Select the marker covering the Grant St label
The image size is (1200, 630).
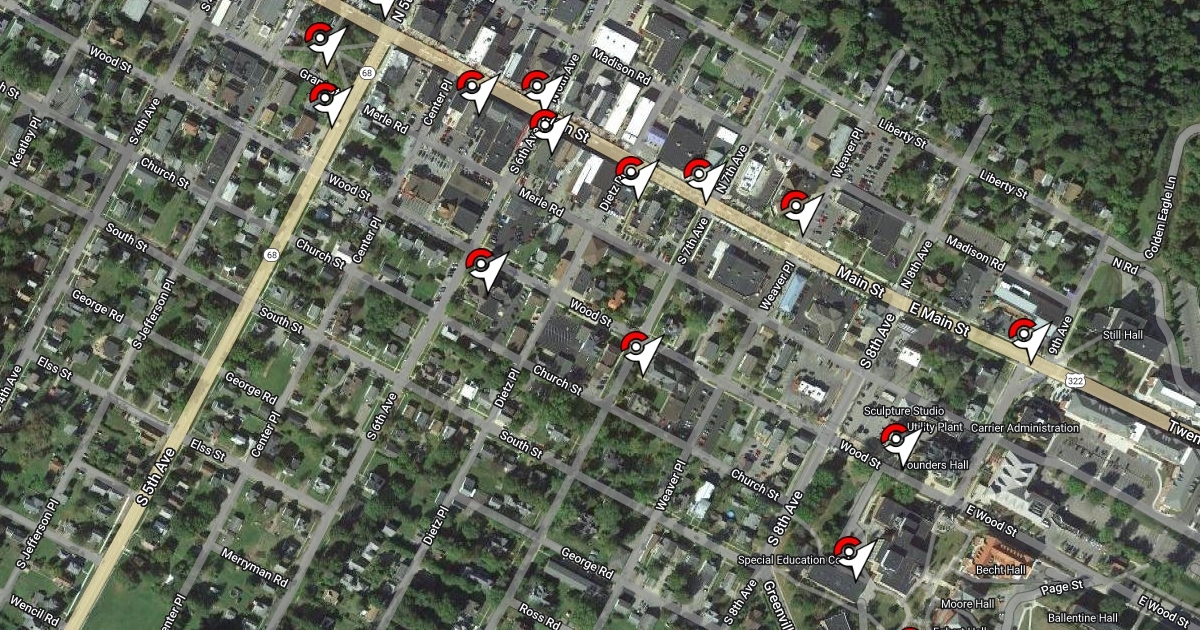point(325,99)
